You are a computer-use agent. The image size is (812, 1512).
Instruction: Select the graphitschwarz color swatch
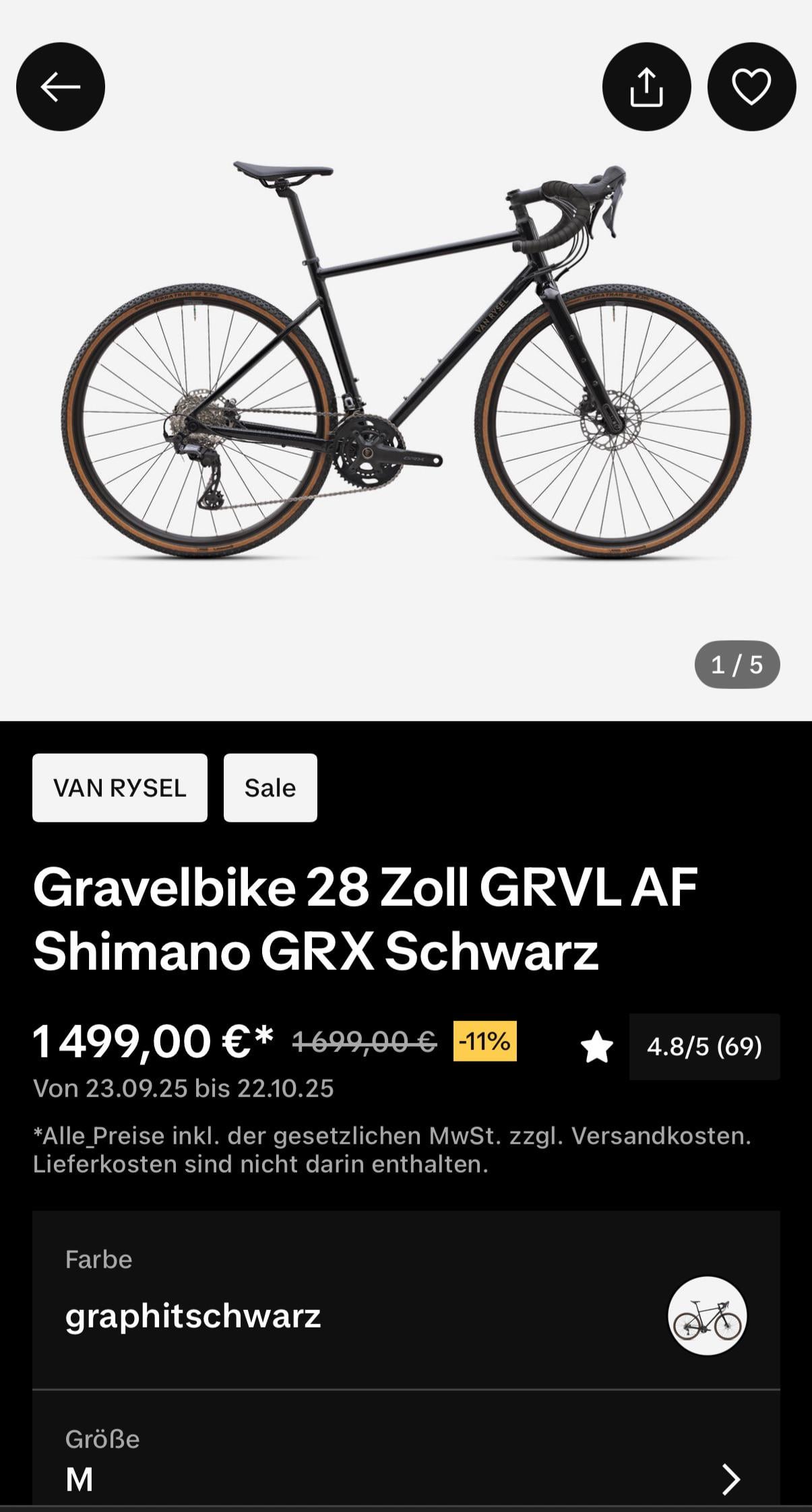tap(708, 1316)
